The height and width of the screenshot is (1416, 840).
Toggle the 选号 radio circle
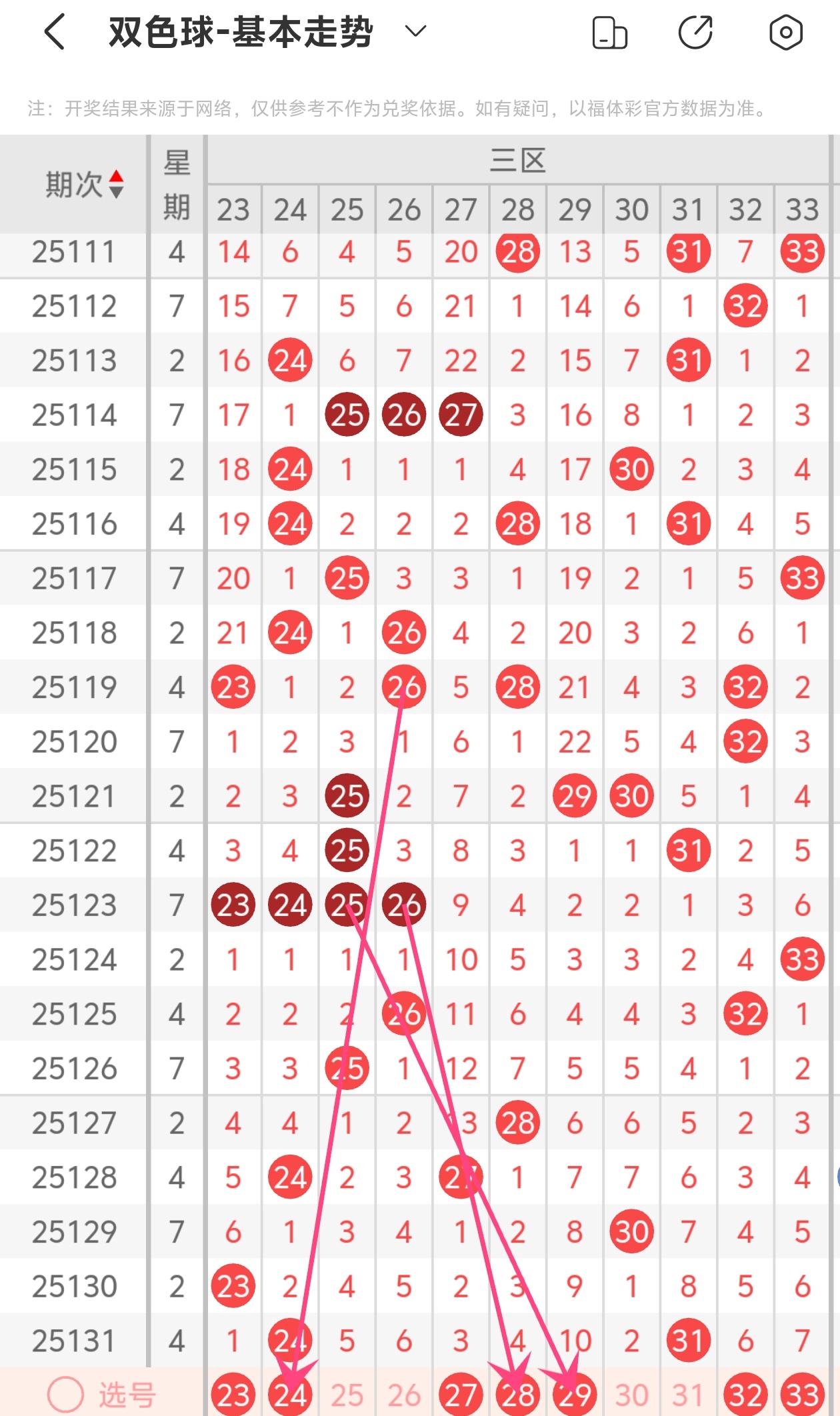[66, 1394]
